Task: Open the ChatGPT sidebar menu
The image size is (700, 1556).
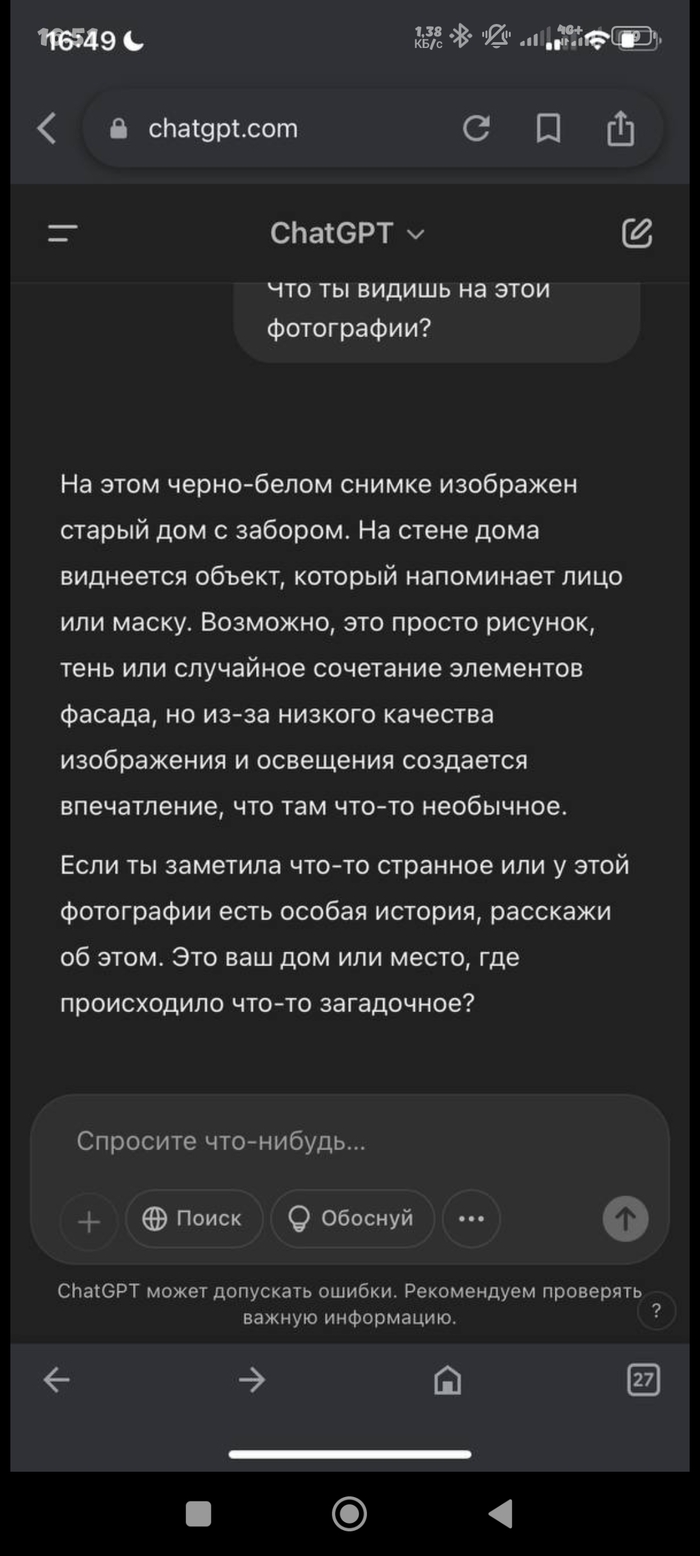Action: pyautogui.click(x=63, y=234)
